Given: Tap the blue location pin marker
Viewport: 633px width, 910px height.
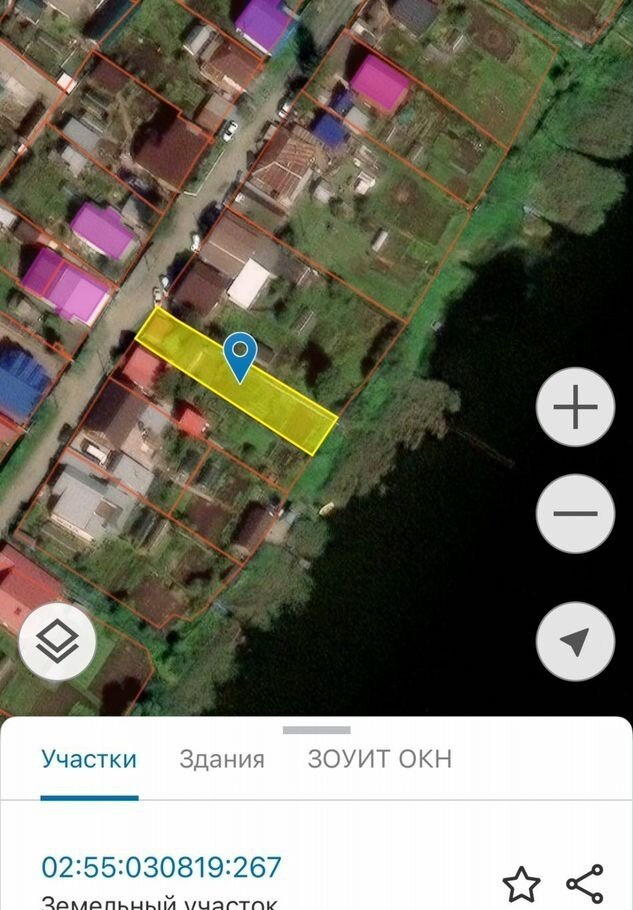Looking at the screenshot, I should coord(240,355).
